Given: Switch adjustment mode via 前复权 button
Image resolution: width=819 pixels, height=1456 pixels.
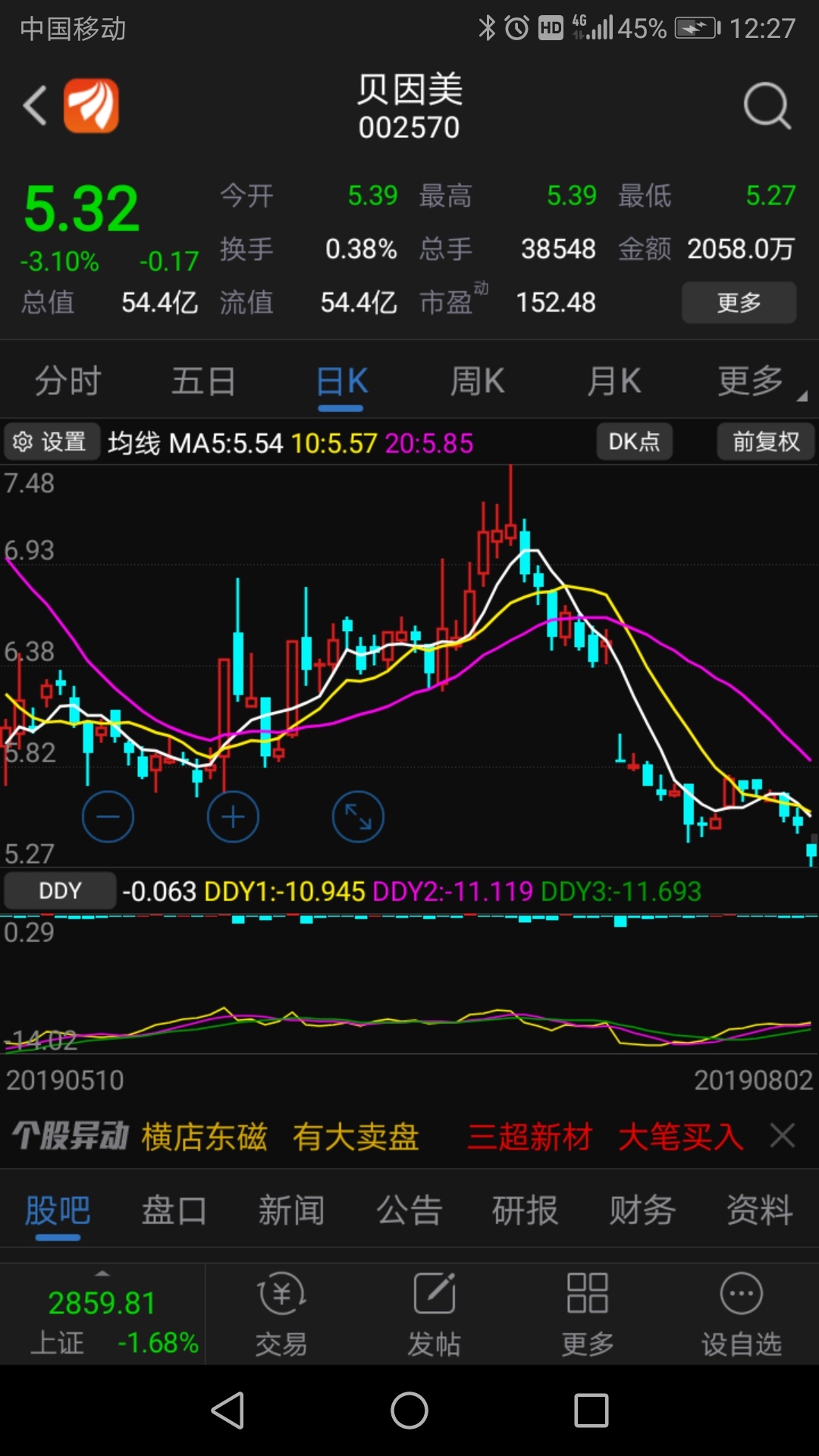Looking at the screenshot, I should (765, 441).
